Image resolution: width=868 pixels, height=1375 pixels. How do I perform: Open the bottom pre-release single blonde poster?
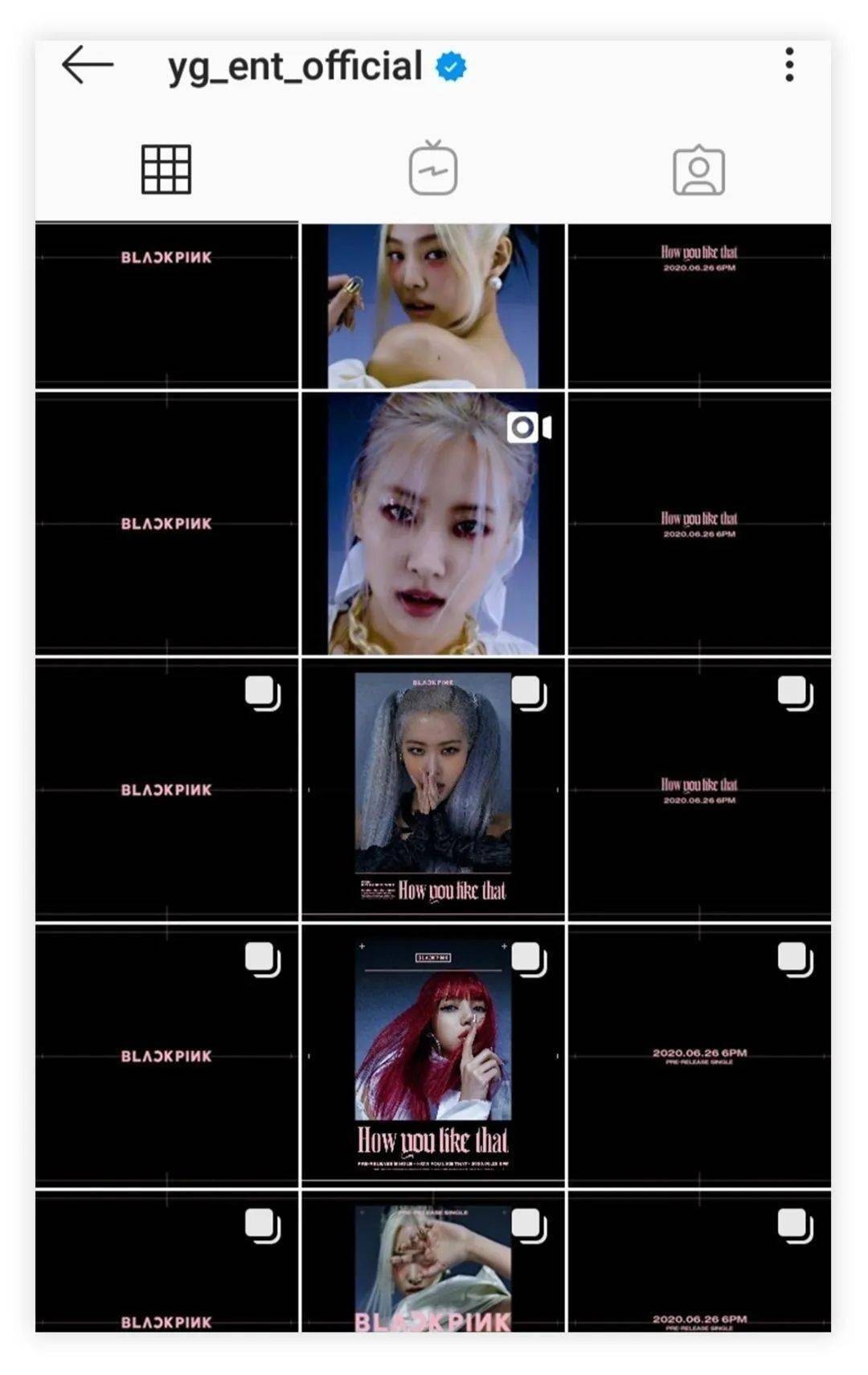pos(433,1262)
